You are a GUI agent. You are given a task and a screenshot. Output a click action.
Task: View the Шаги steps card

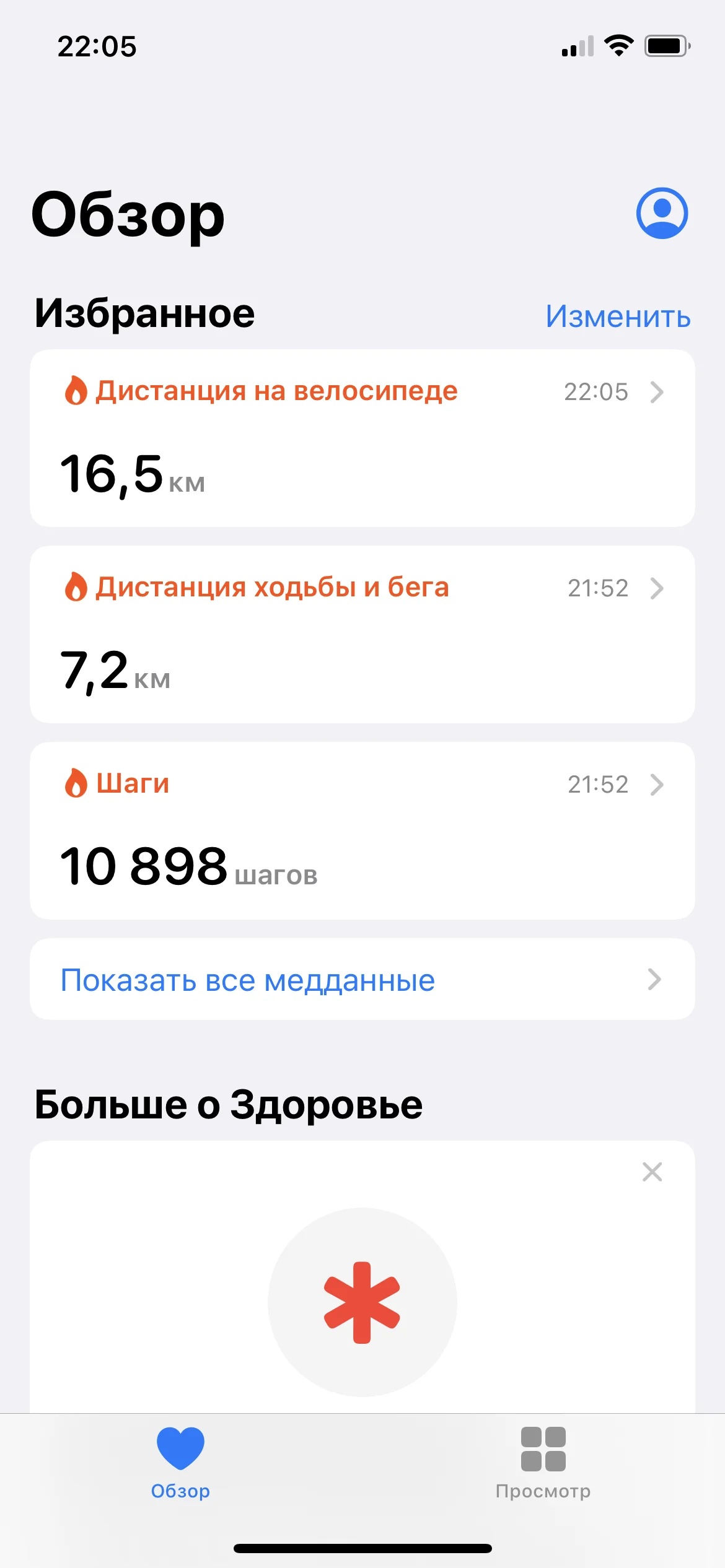pyautogui.click(x=362, y=830)
